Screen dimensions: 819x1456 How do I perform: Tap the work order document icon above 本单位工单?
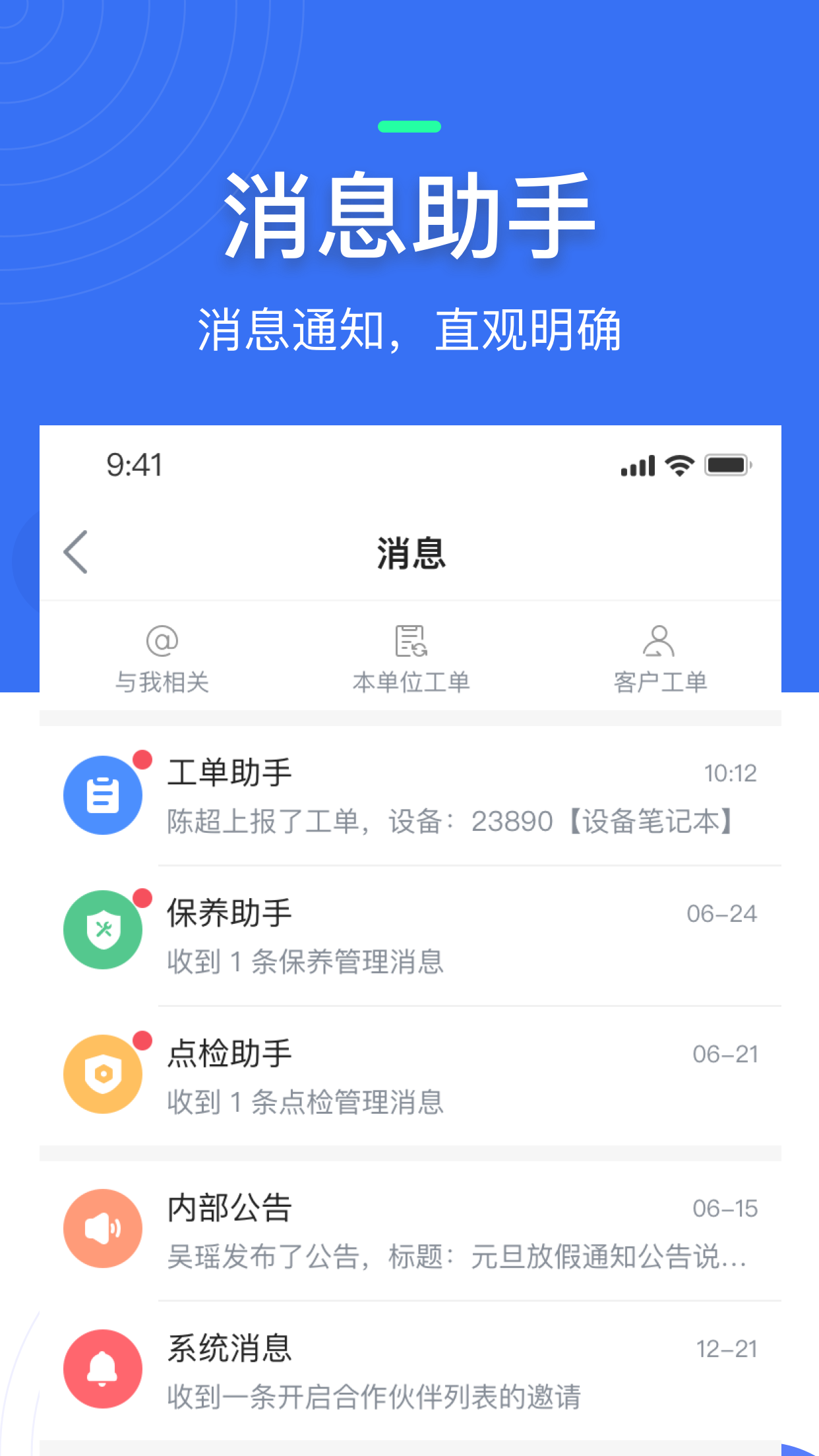(x=409, y=641)
